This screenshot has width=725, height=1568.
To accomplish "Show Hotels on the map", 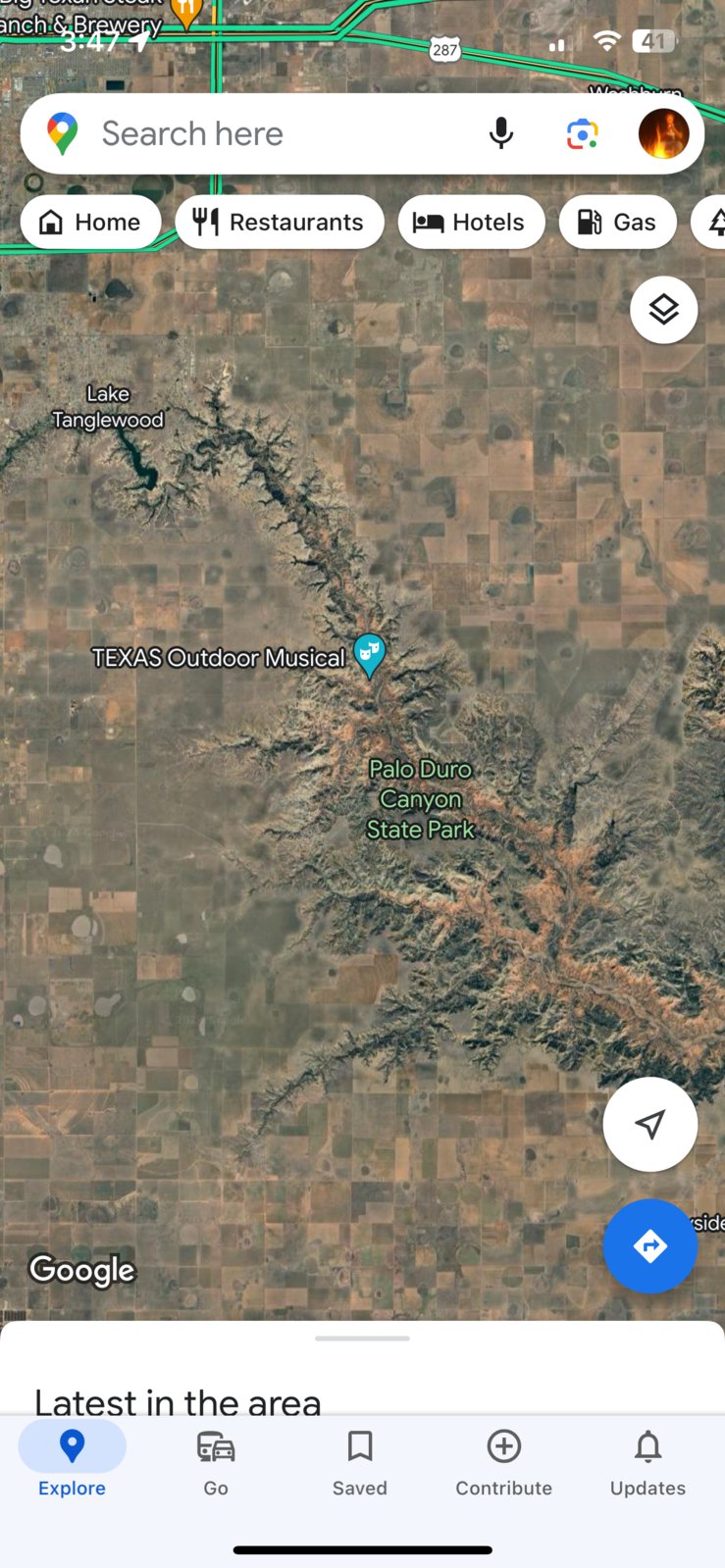I will [471, 223].
